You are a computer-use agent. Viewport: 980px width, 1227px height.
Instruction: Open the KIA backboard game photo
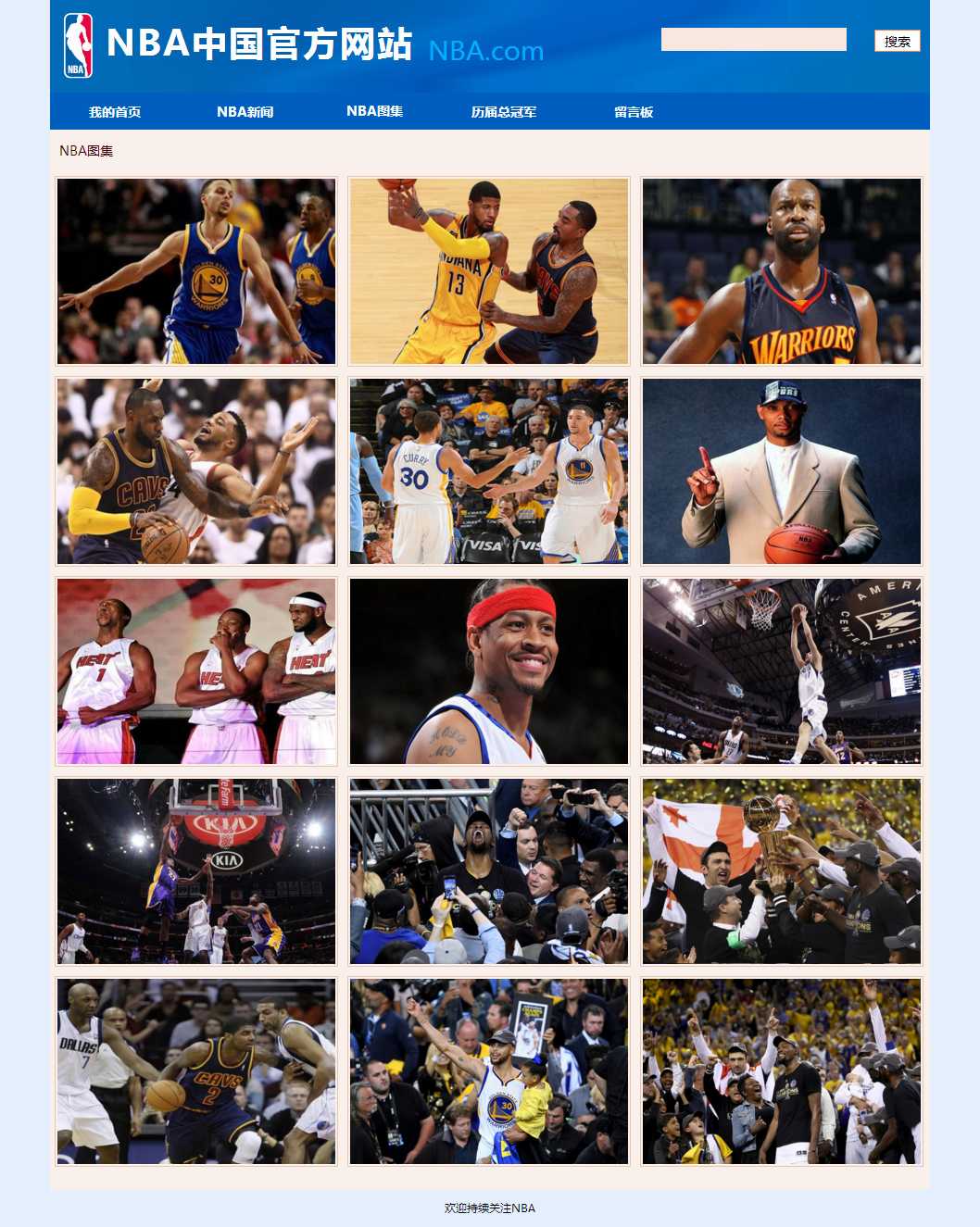(196, 871)
